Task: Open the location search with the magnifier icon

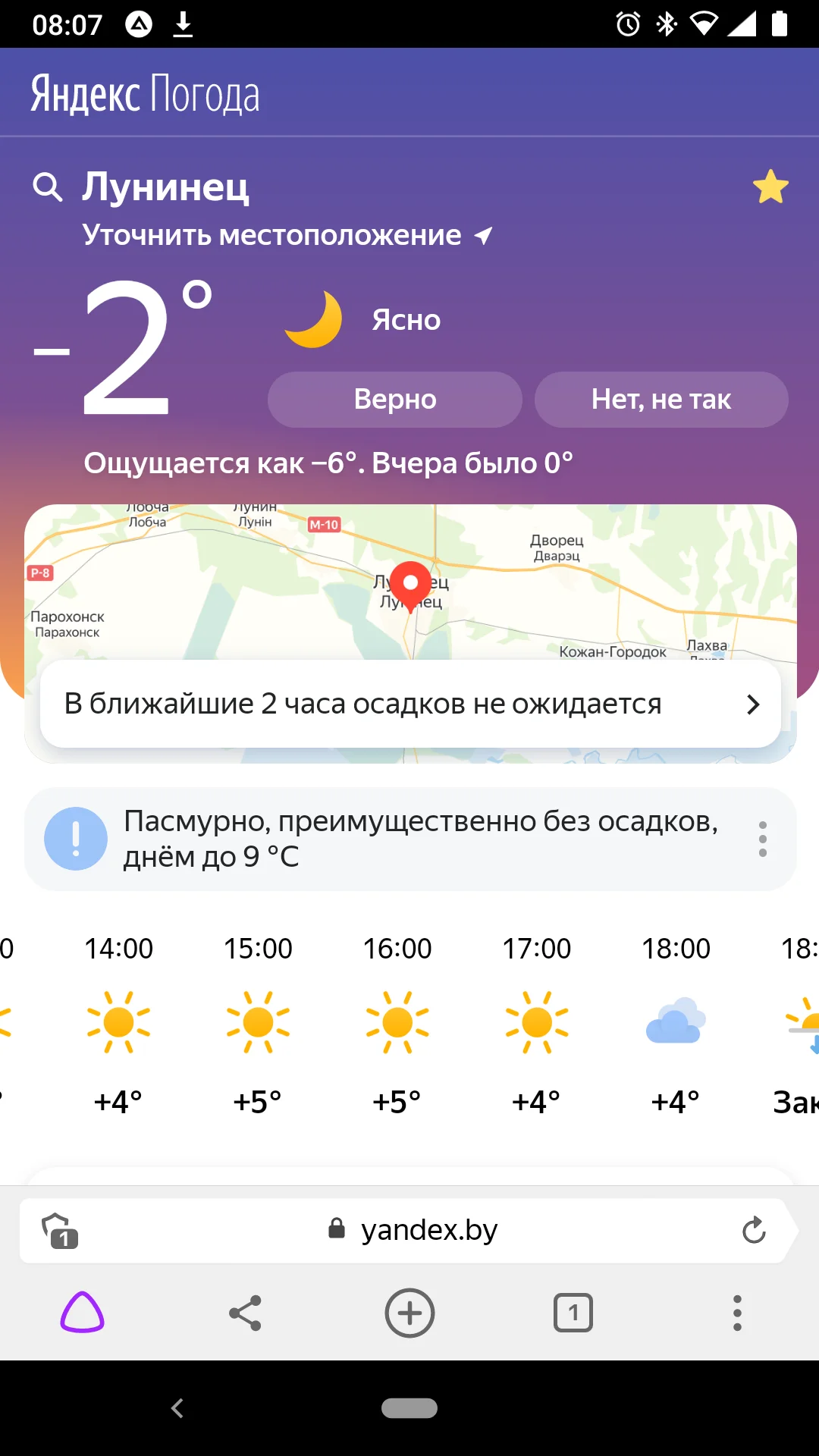Action: coord(48,187)
